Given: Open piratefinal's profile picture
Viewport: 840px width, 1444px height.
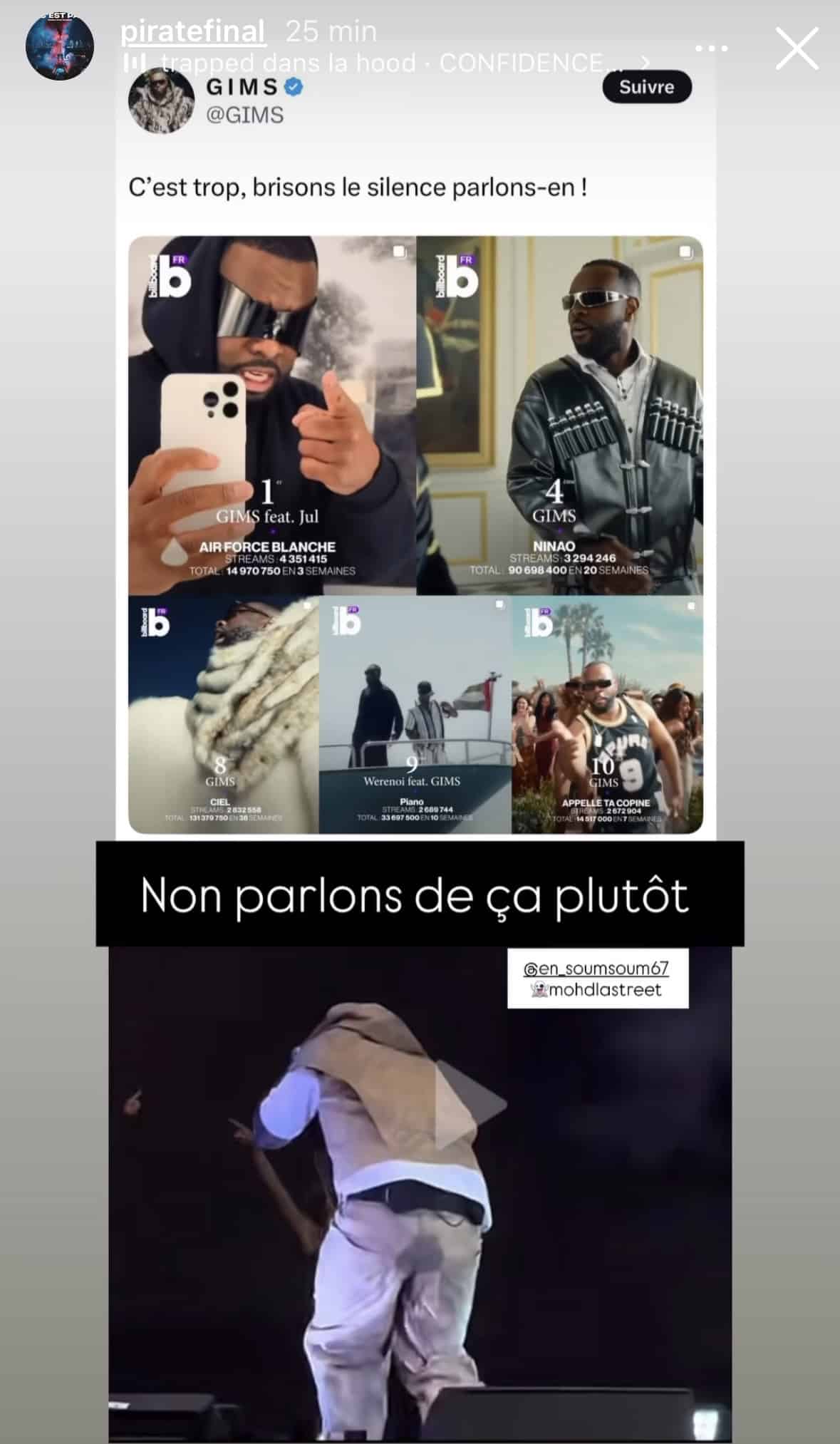Looking at the screenshot, I should click(x=60, y=47).
